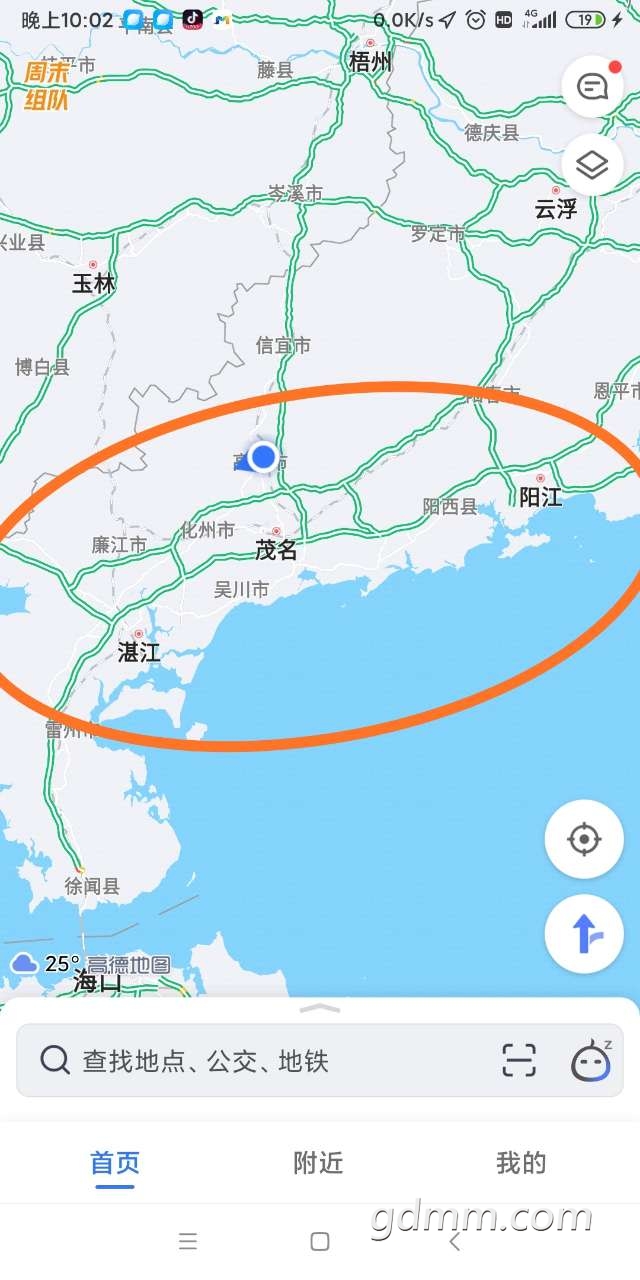Tap the search box for places and transit

click(x=250, y=1060)
